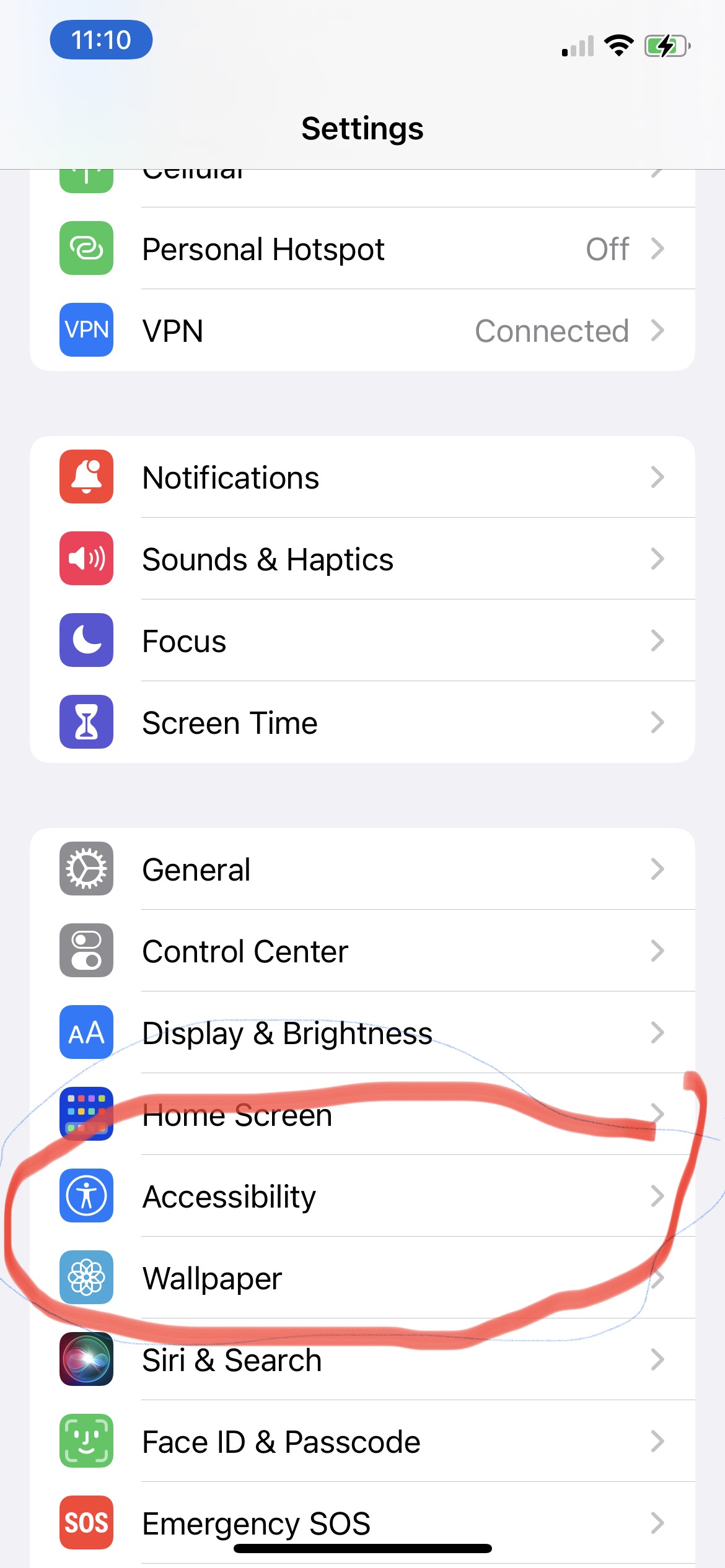The width and height of the screenshot is (725, 1568).
Task: View Screen Time settings
Action: (362, 722)
